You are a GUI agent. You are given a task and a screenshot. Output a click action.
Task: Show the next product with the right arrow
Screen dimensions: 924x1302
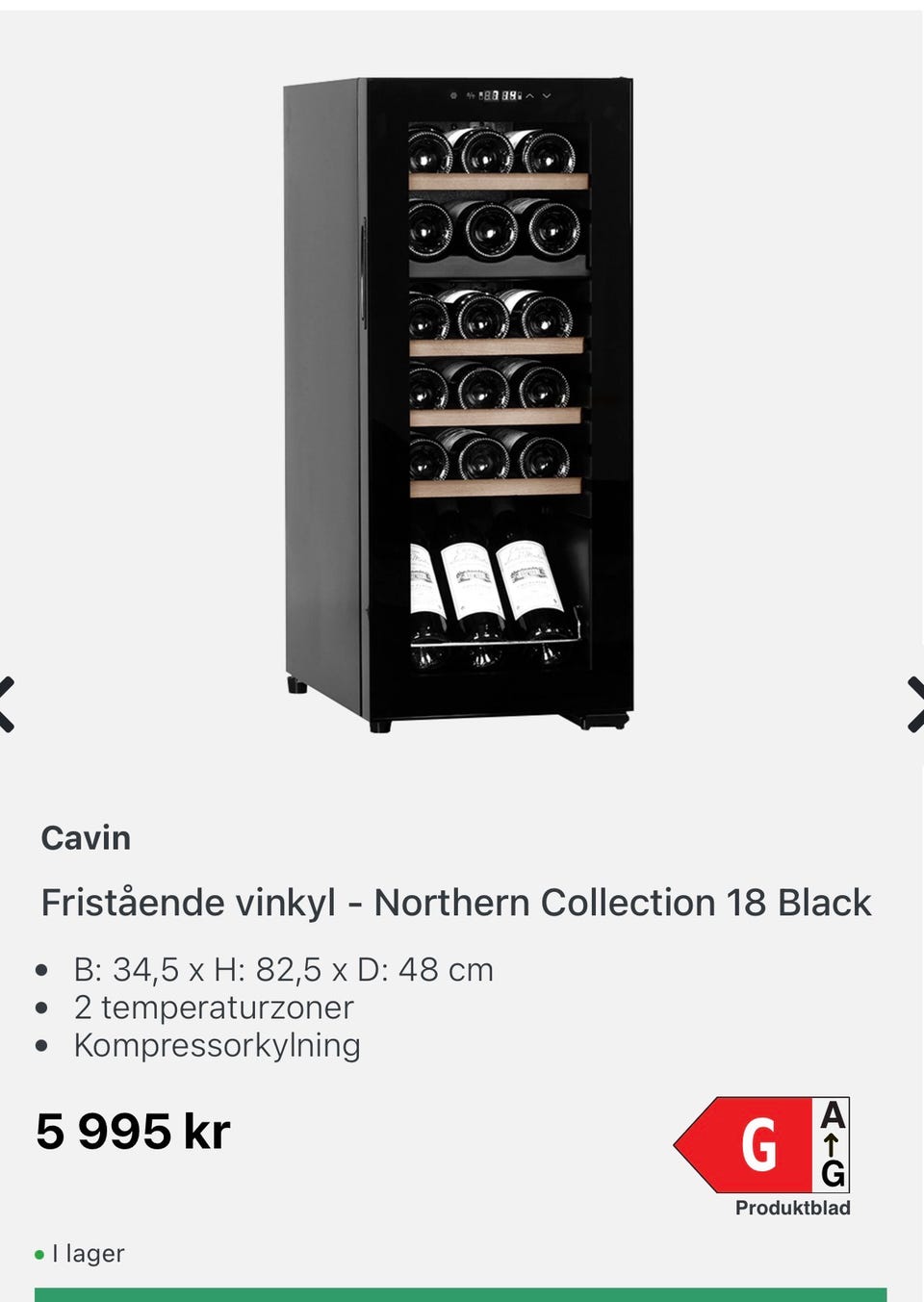click(x=915, y=704)
